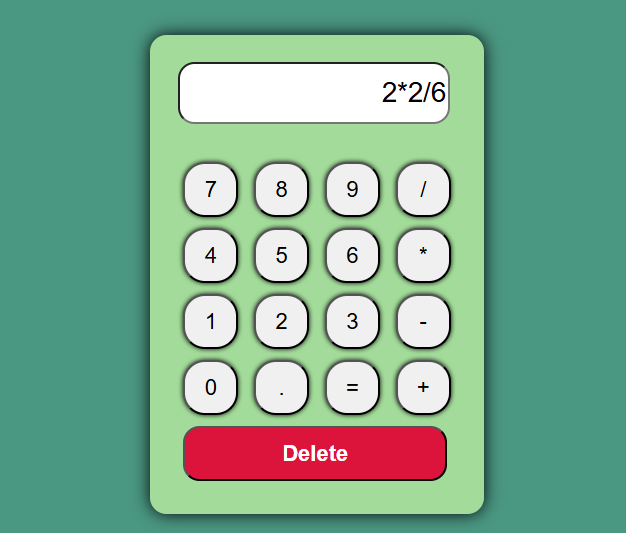This screenshot has height=533, width=626.
Task: Choose the multiply operator
Action: 423,255
